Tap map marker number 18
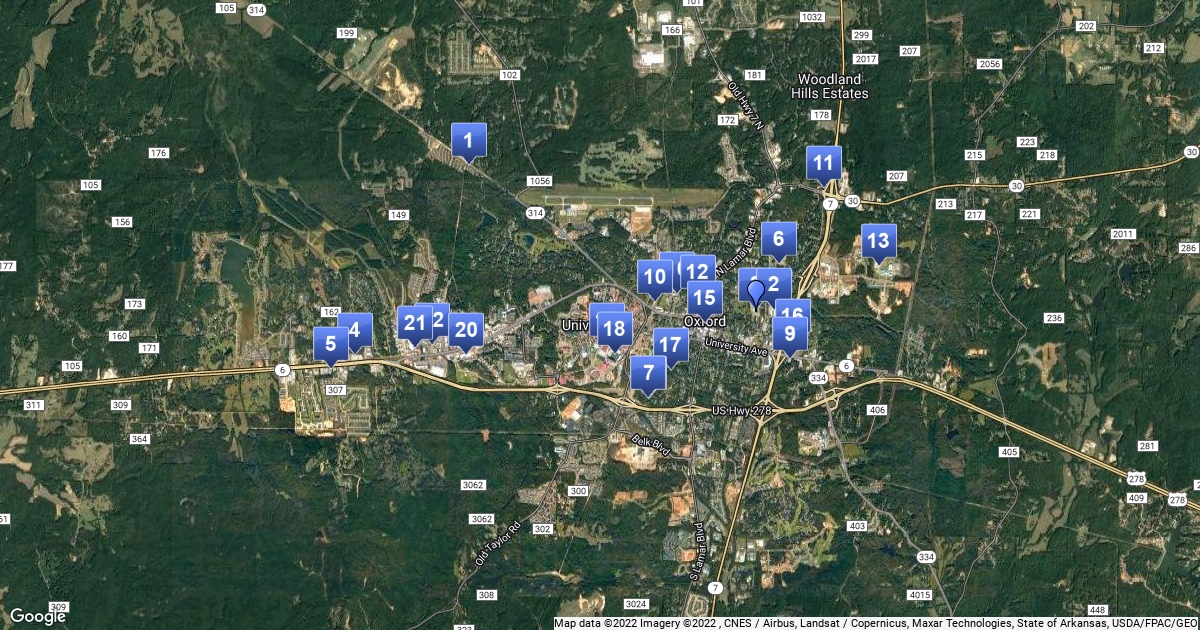1200x630 pixels. click(x=615, y=328)
